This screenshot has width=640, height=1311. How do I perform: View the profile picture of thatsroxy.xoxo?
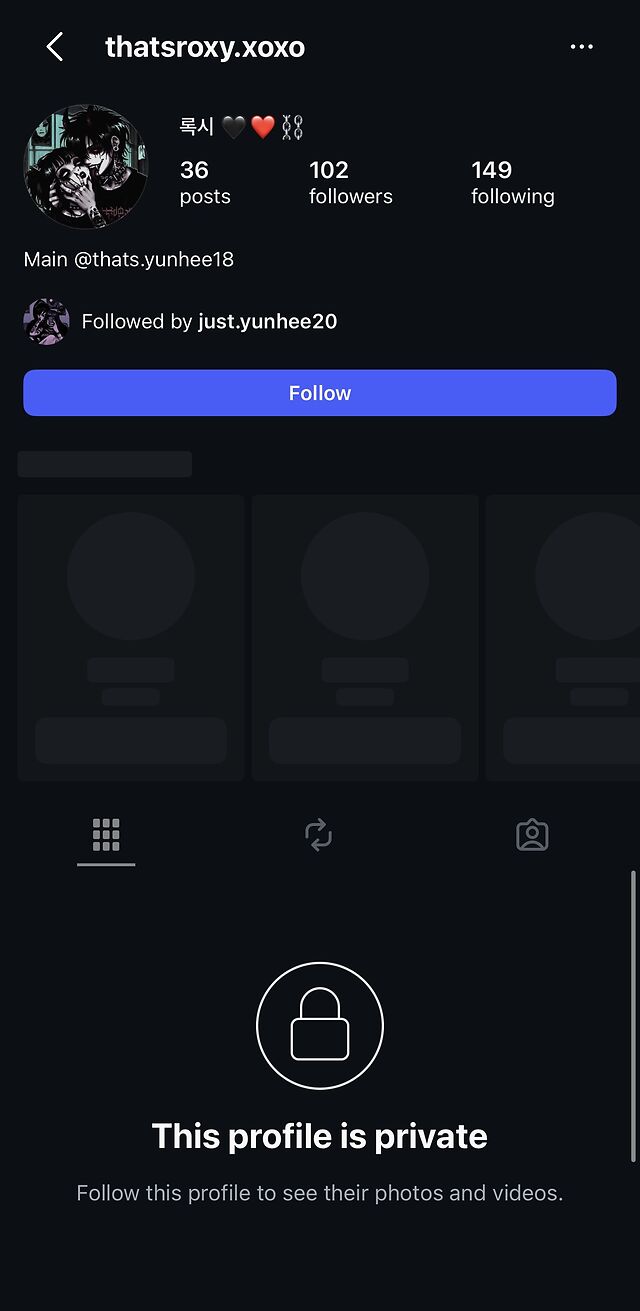coord(85,167)
